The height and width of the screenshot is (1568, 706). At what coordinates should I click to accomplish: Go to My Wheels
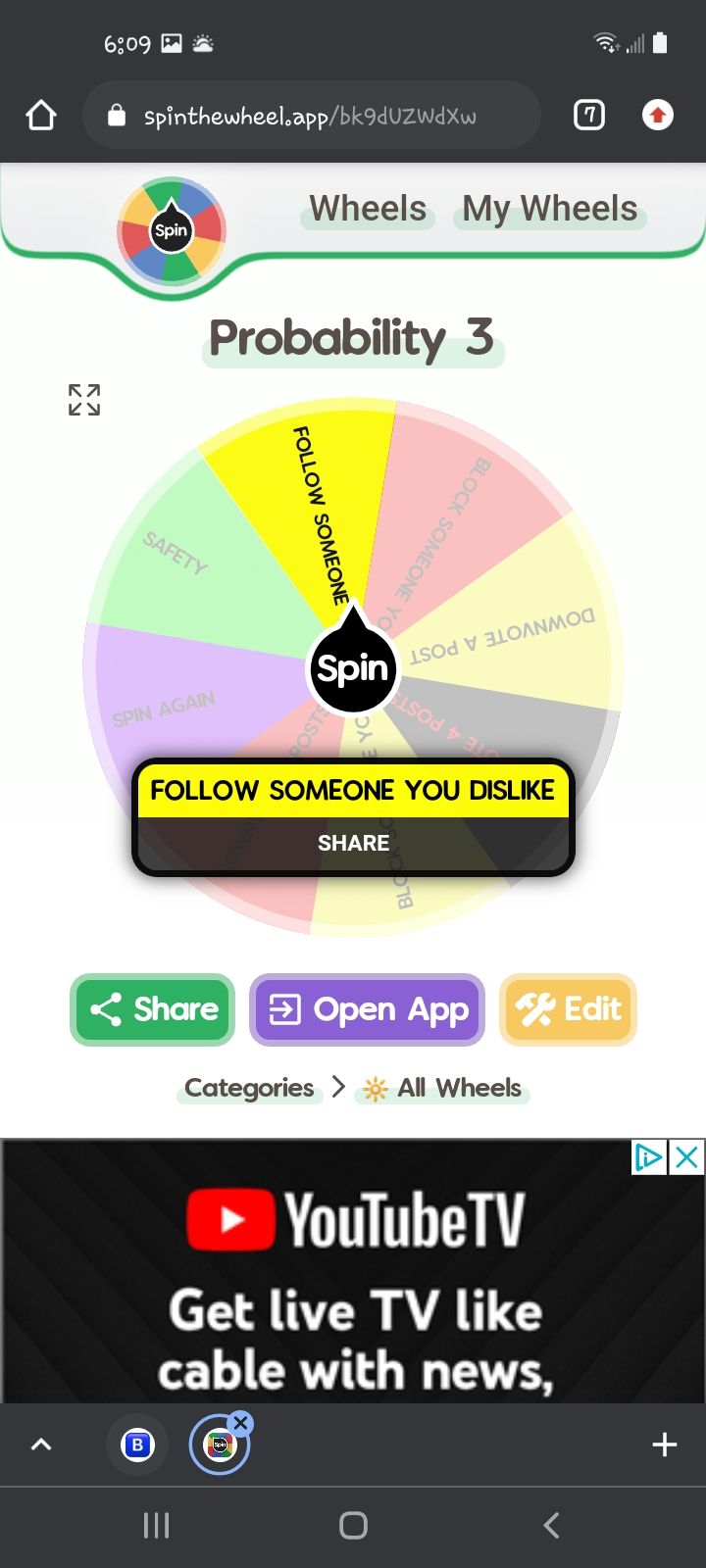coord(549,209)
